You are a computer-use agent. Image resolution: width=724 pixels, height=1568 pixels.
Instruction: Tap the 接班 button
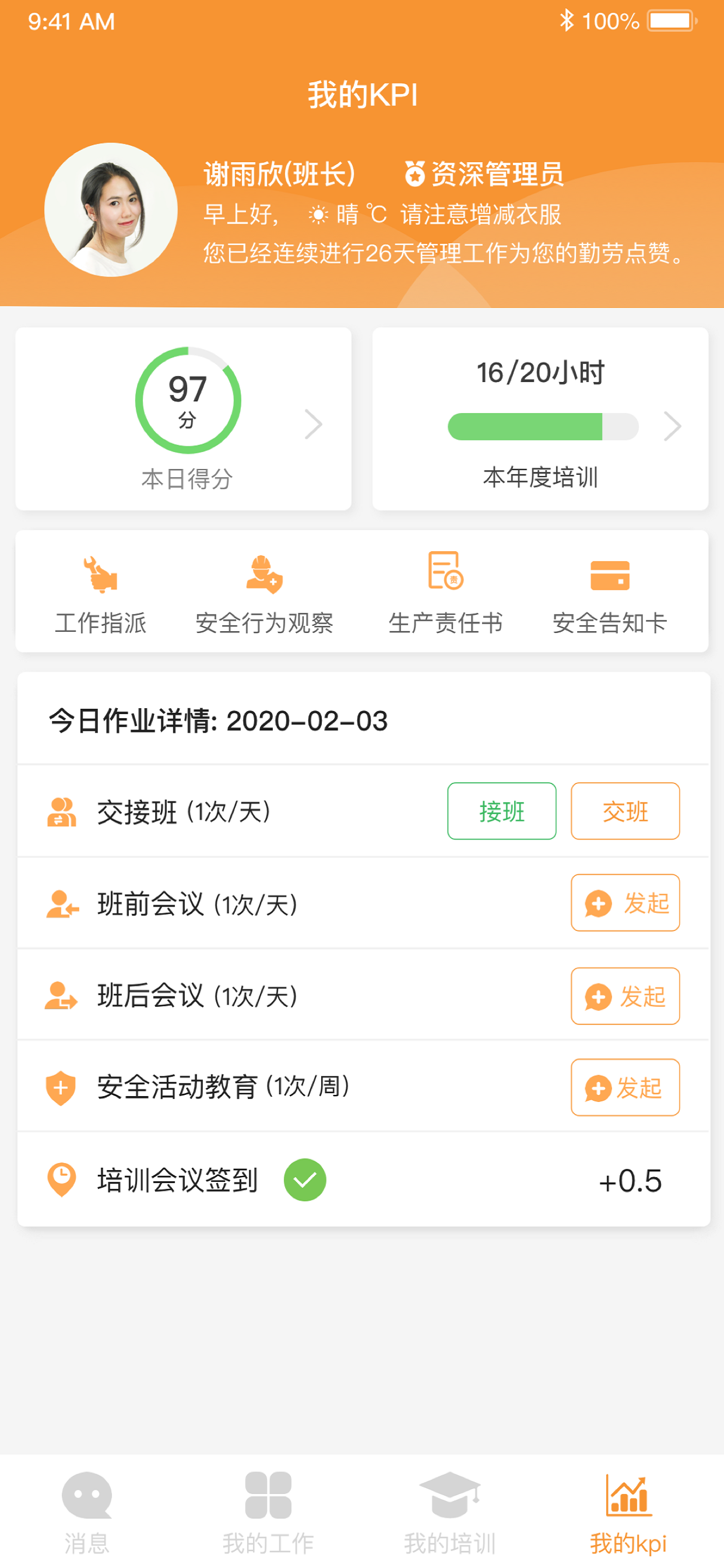point(502,811)
